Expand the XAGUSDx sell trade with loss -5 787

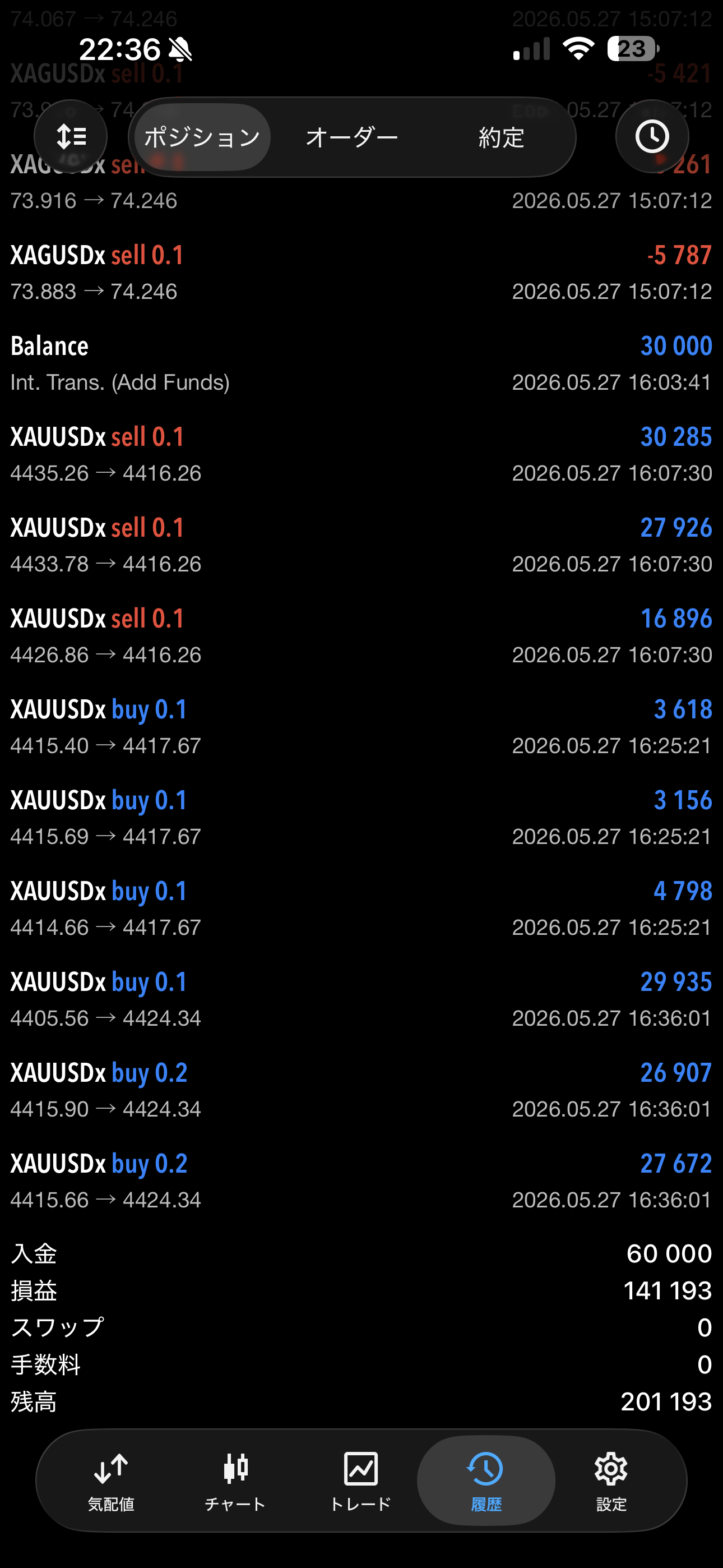[361, 273]
